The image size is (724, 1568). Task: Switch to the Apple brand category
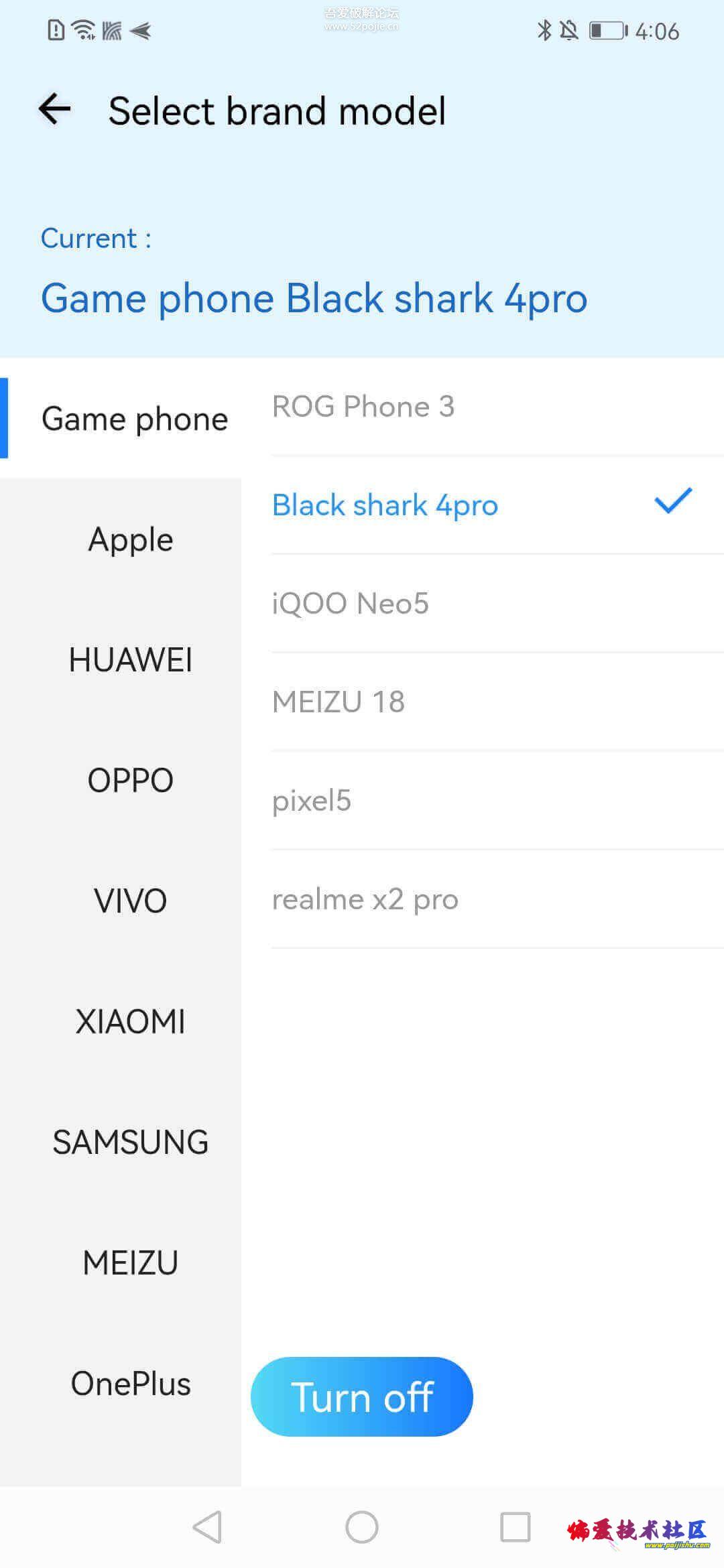point(131,540)
